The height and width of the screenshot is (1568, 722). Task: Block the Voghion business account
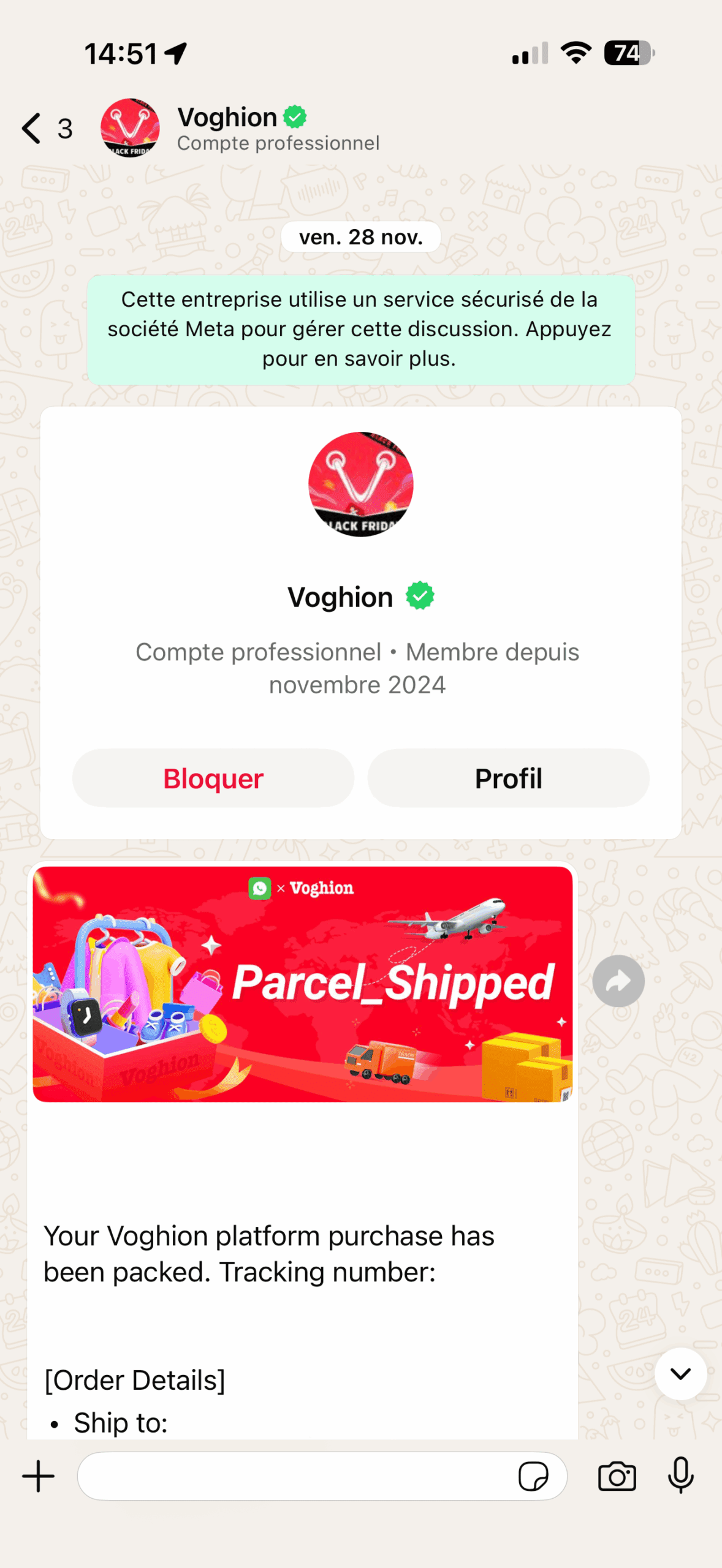pos(213,778)
